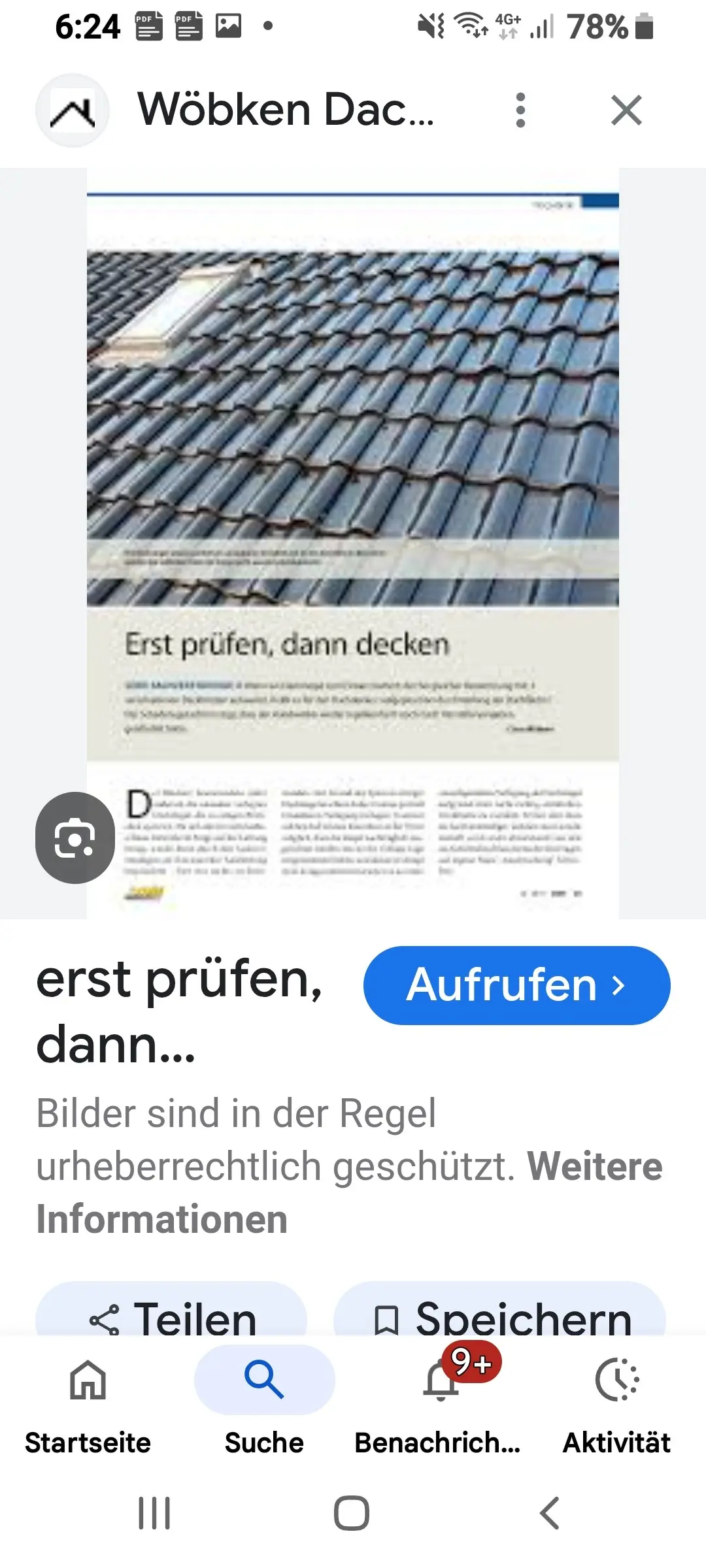The image size is (706, 1568).
Task: Open the three-dot overflow menu
Action: click(x=520, y=110)
